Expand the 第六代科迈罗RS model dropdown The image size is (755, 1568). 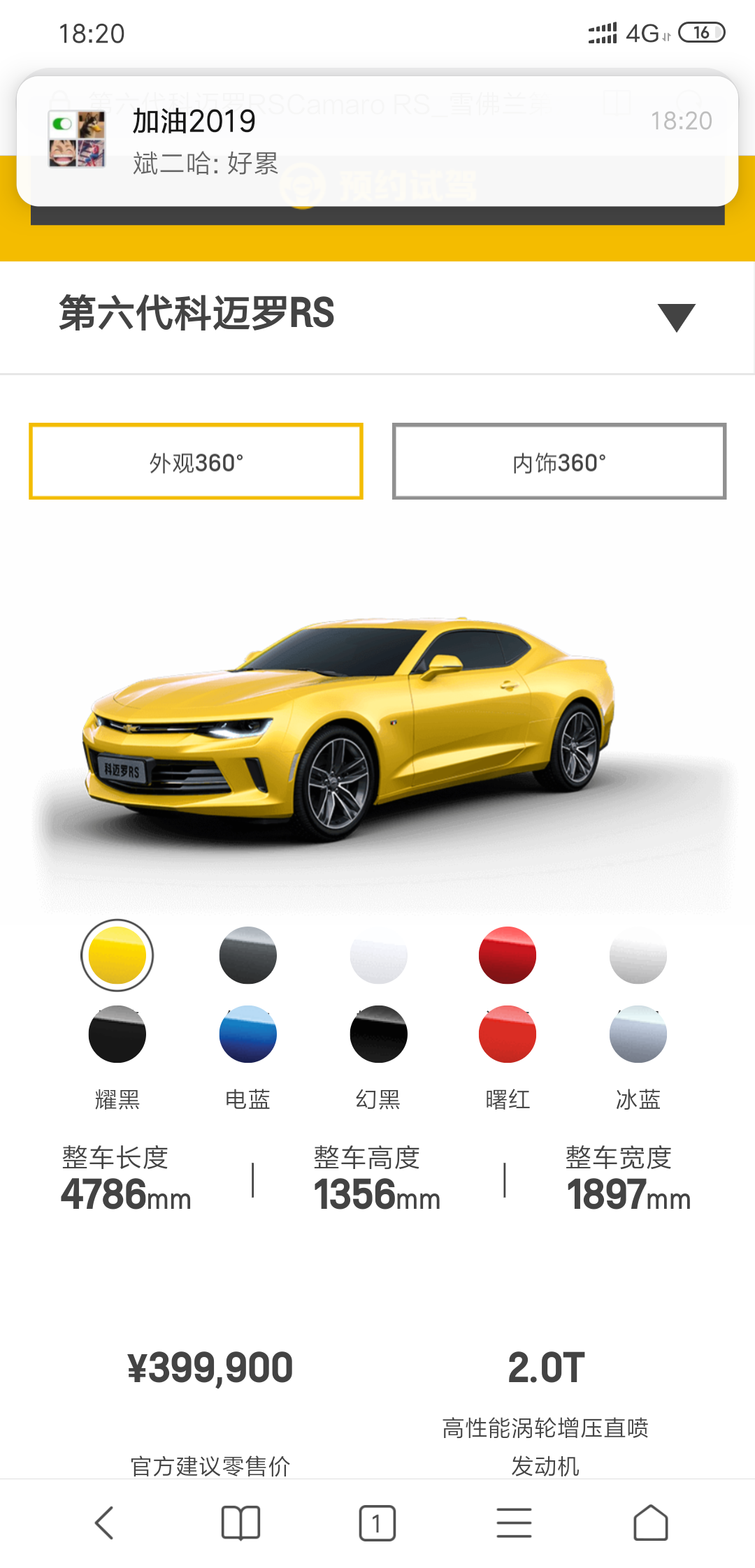[x=676, y=317]
